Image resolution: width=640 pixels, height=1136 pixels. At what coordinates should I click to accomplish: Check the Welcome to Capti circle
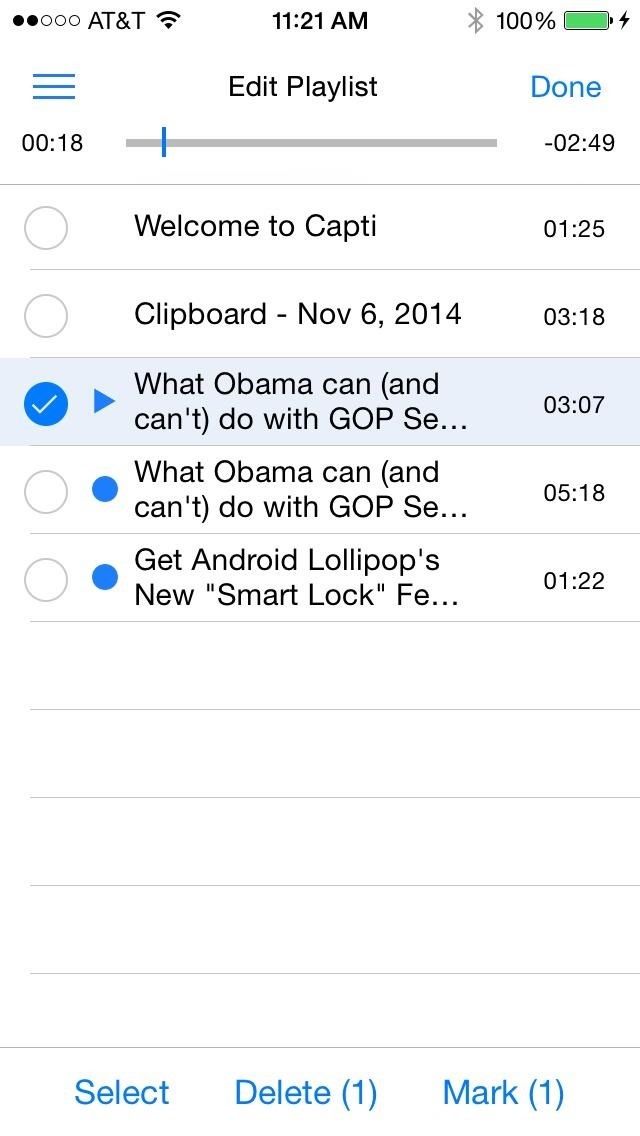45,229
